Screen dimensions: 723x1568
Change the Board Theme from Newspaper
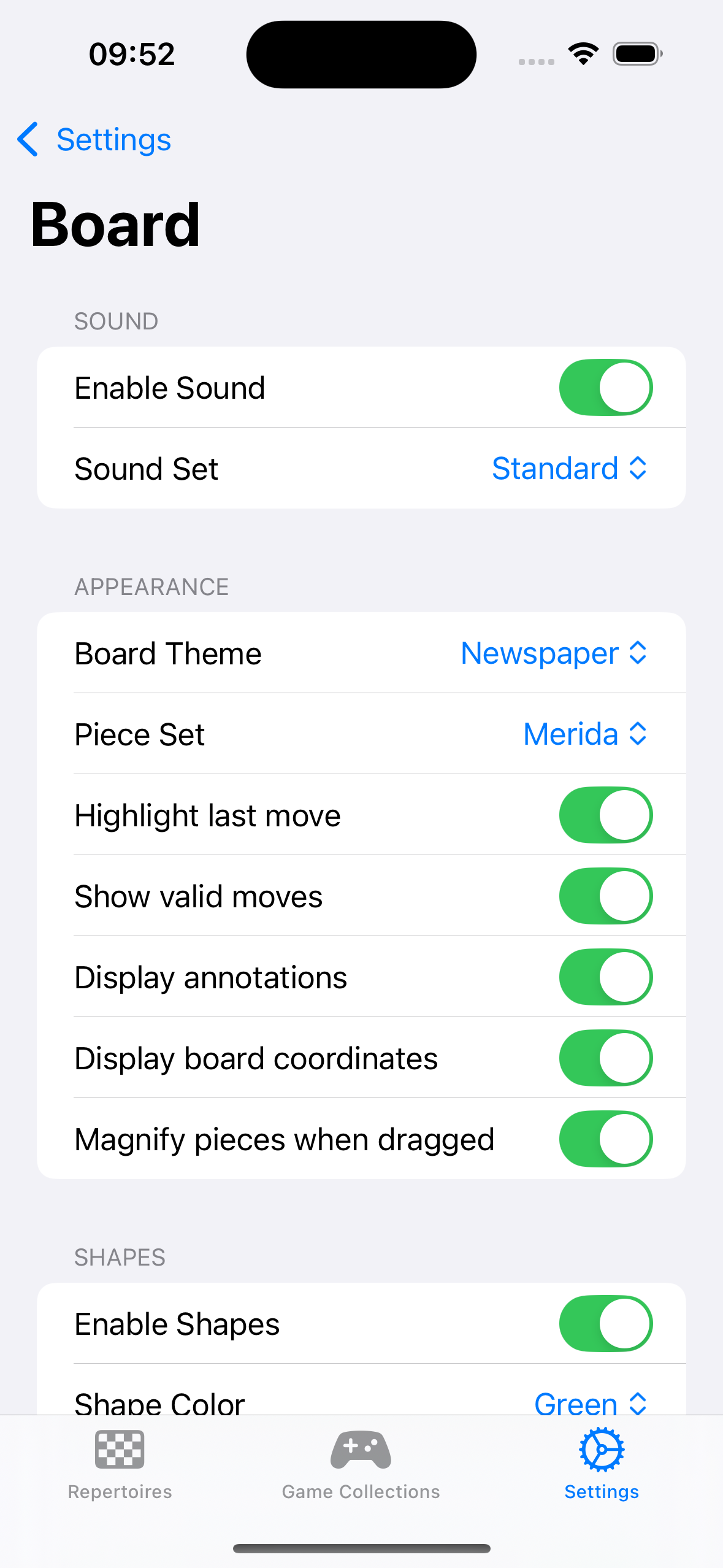[554, 653]
